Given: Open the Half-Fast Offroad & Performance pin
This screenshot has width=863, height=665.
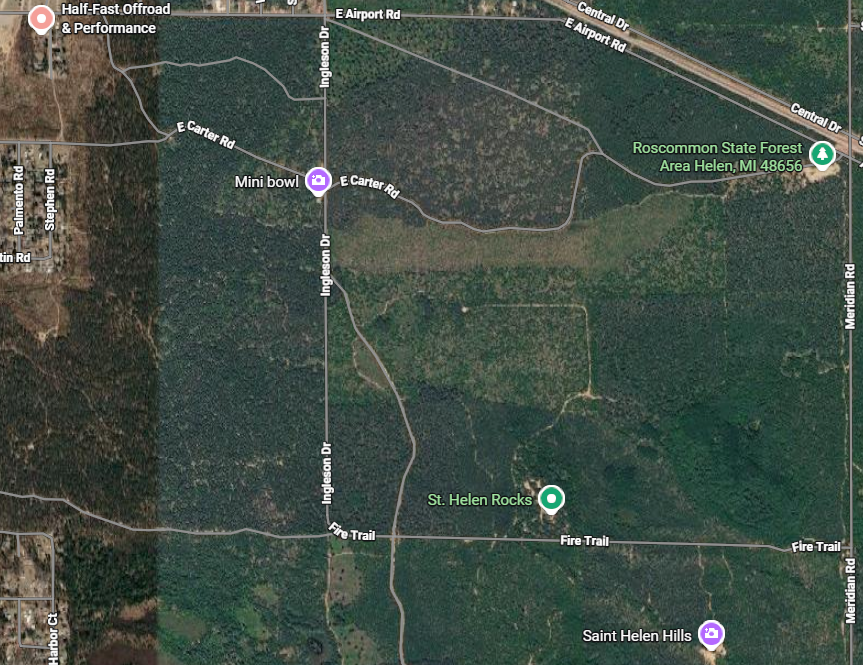Looking at the screenshot, I should [x=41, y=18].
